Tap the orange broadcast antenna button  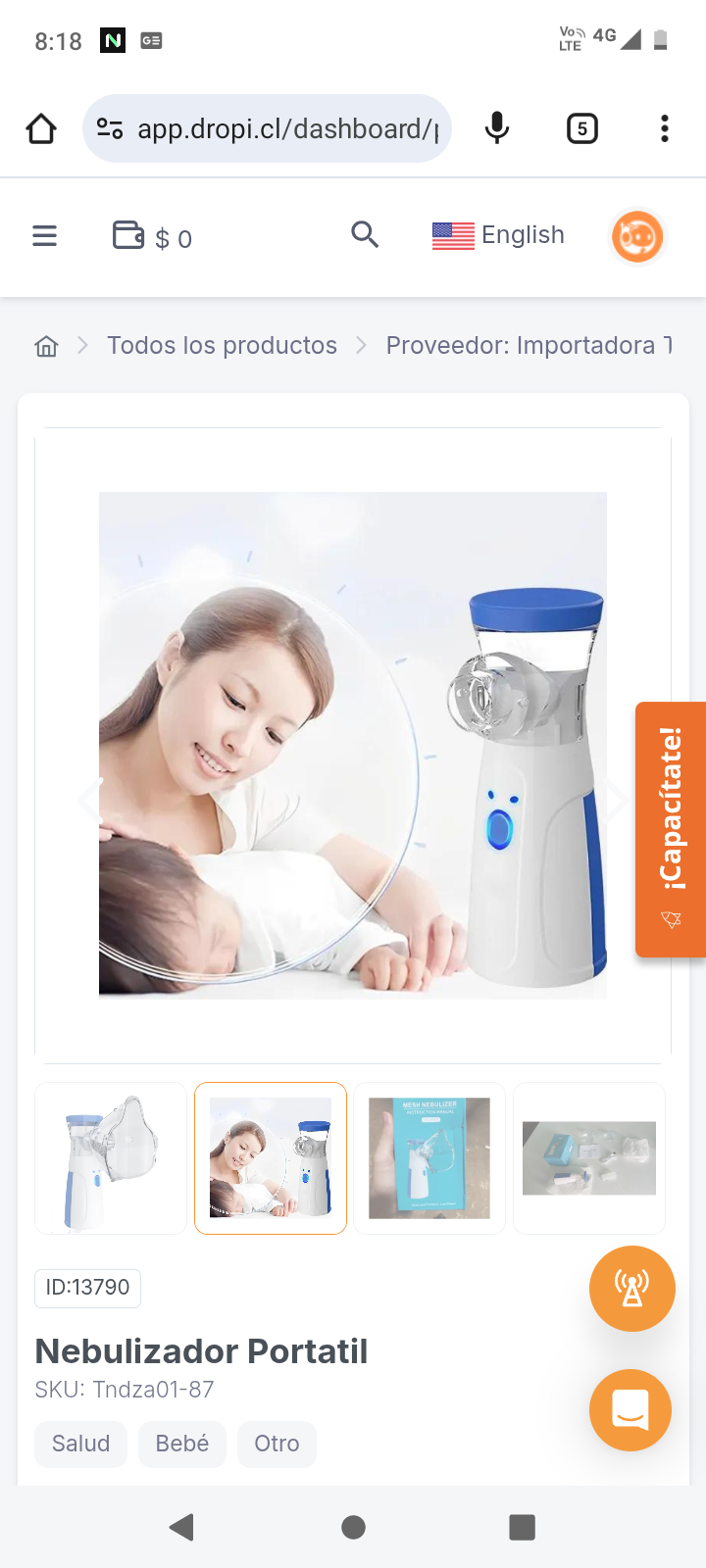click(632, 1289)
